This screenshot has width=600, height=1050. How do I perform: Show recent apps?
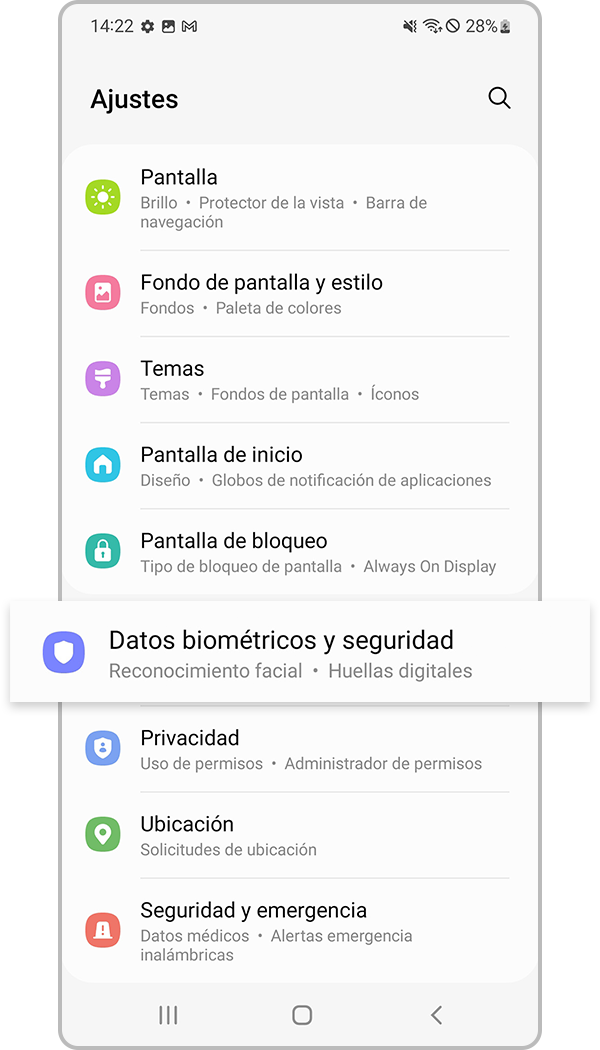tap(168, 1015)
